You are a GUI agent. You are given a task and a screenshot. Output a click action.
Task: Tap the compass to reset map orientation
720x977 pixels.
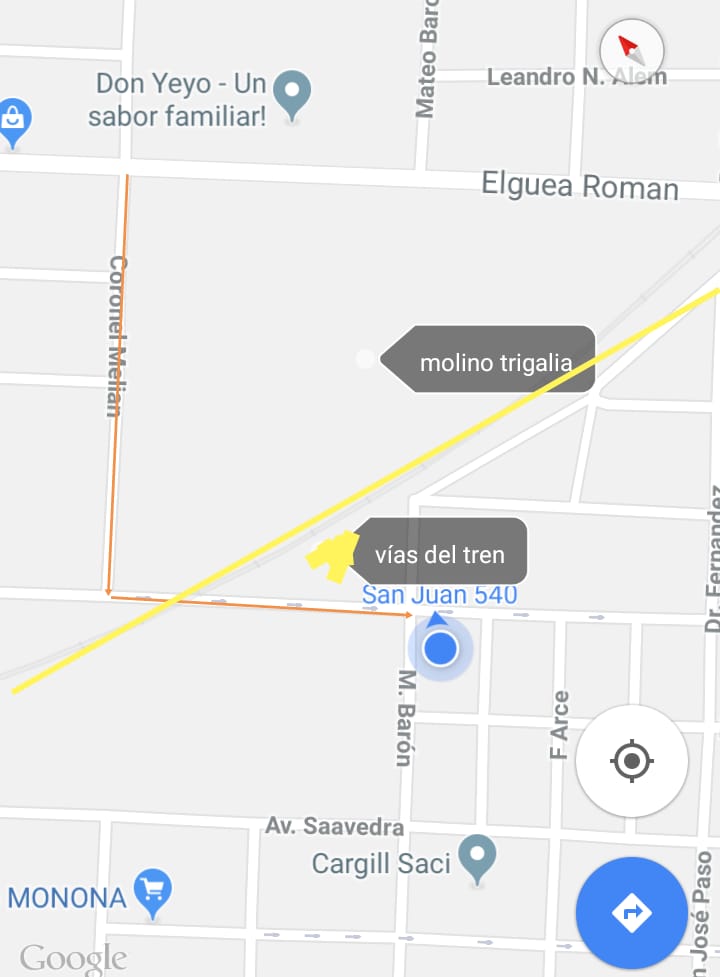tap(632, 48)
